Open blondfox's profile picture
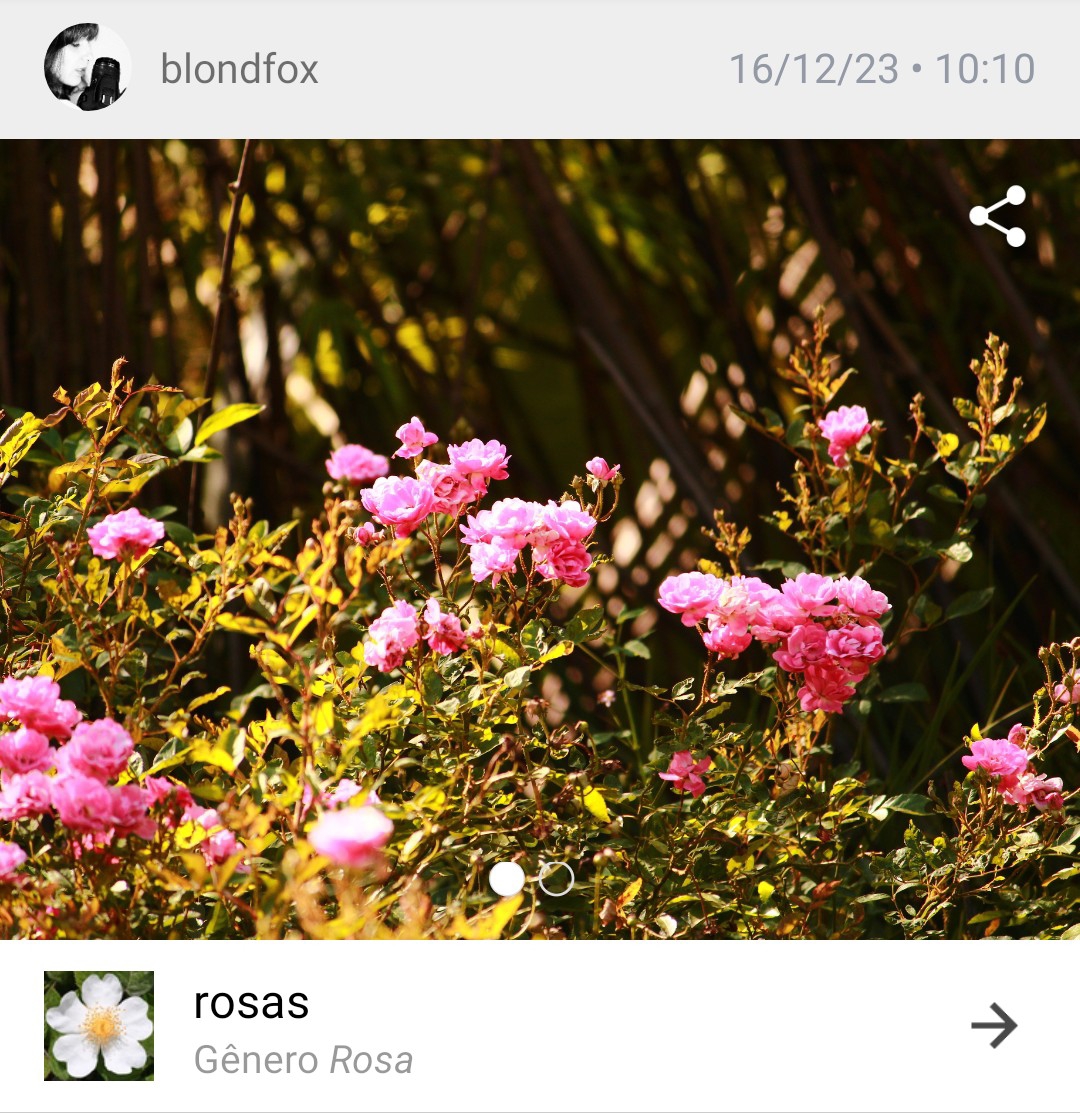1080x1115 pixels. (87, 67)
